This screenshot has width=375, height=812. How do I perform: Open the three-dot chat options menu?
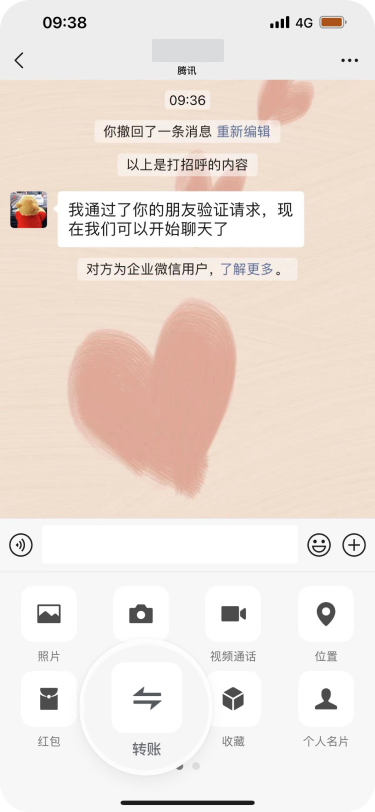point(350,61)
